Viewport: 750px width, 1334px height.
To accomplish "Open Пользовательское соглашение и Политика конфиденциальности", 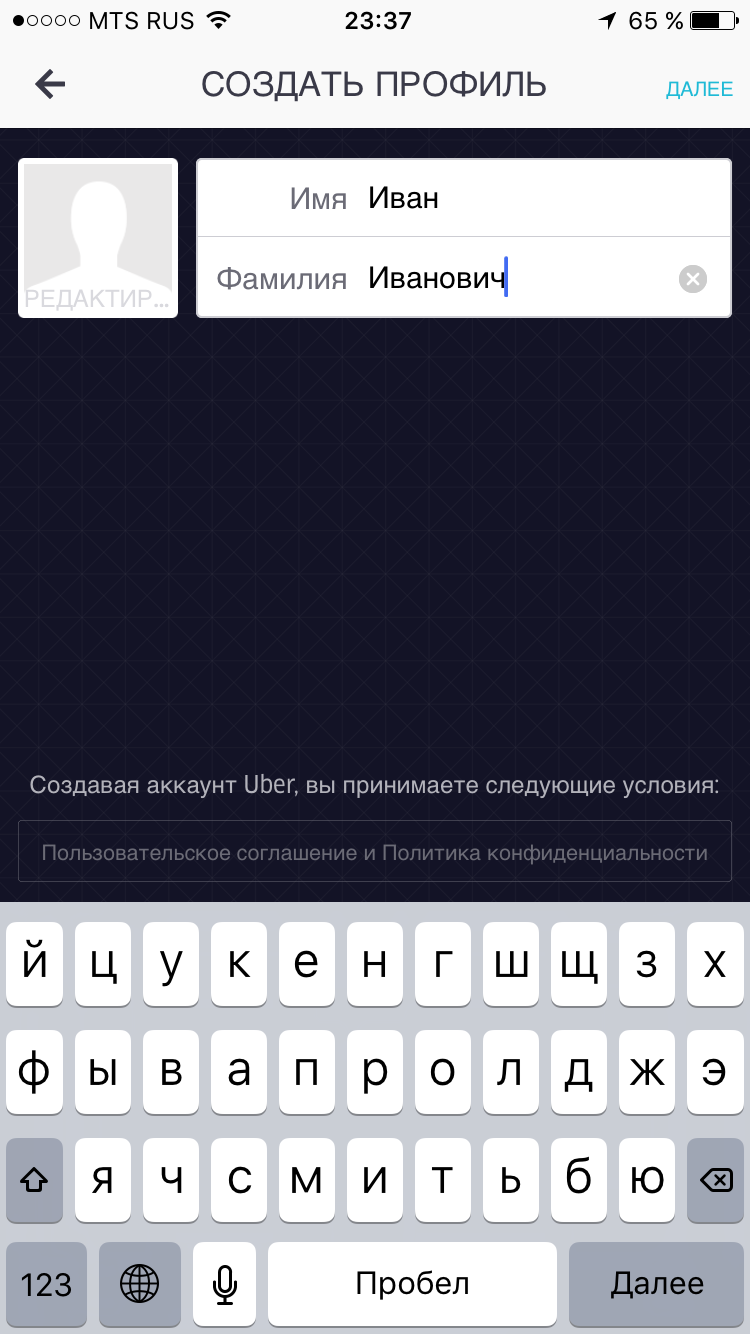I will [375, 853].
